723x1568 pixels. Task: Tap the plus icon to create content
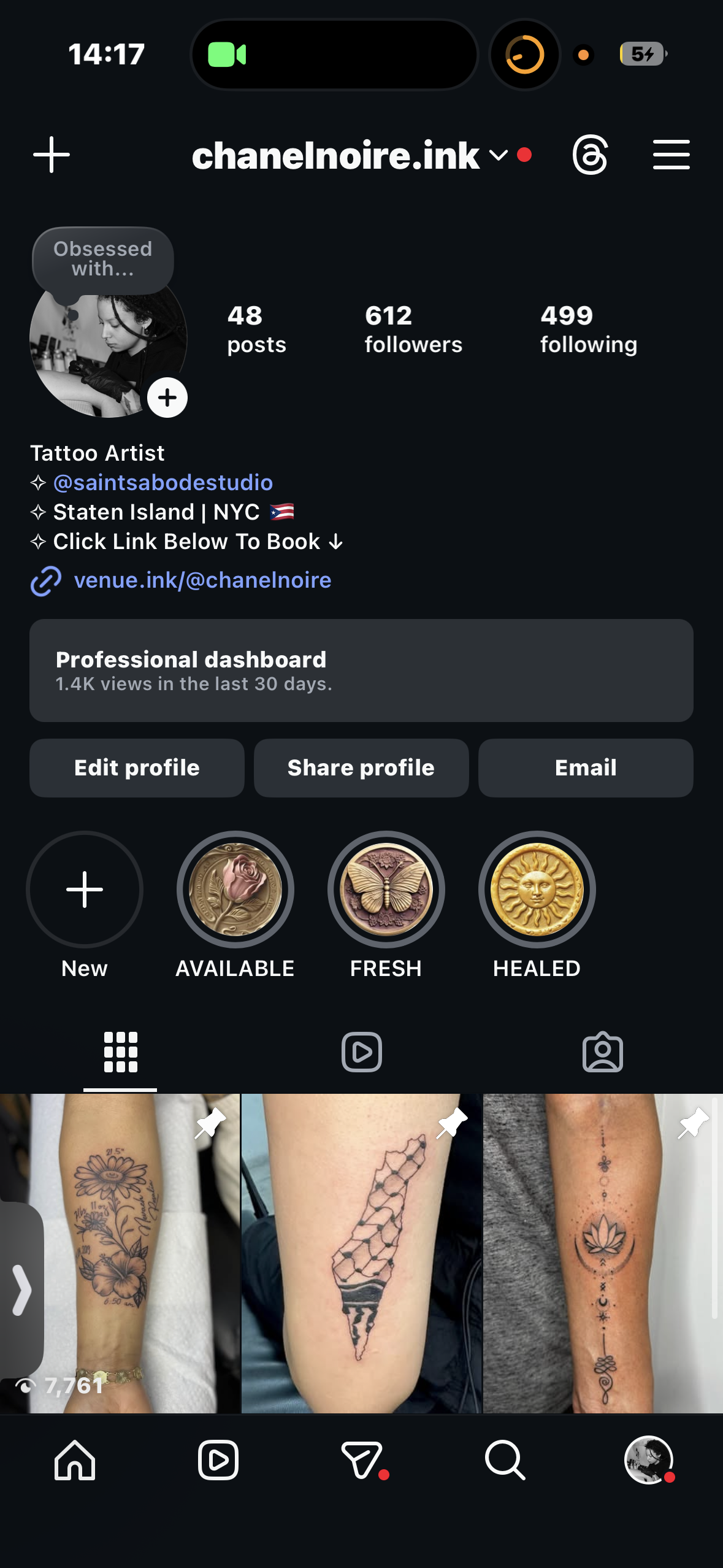[52, 155]
